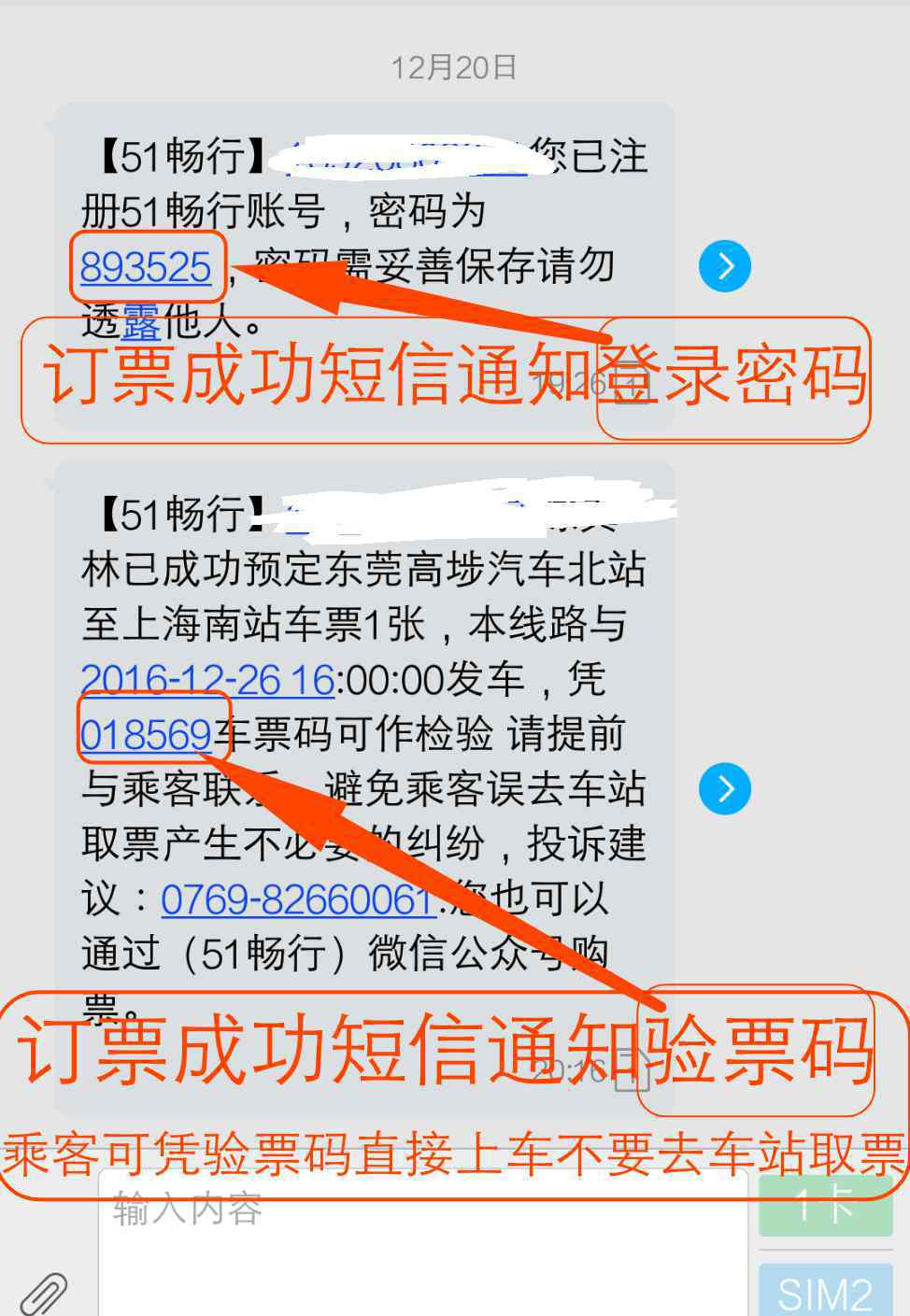The width and height of the screenshot is (910, 1316).
Task: Open the paperclip attachment icon
Action: tap(44, 1294)
